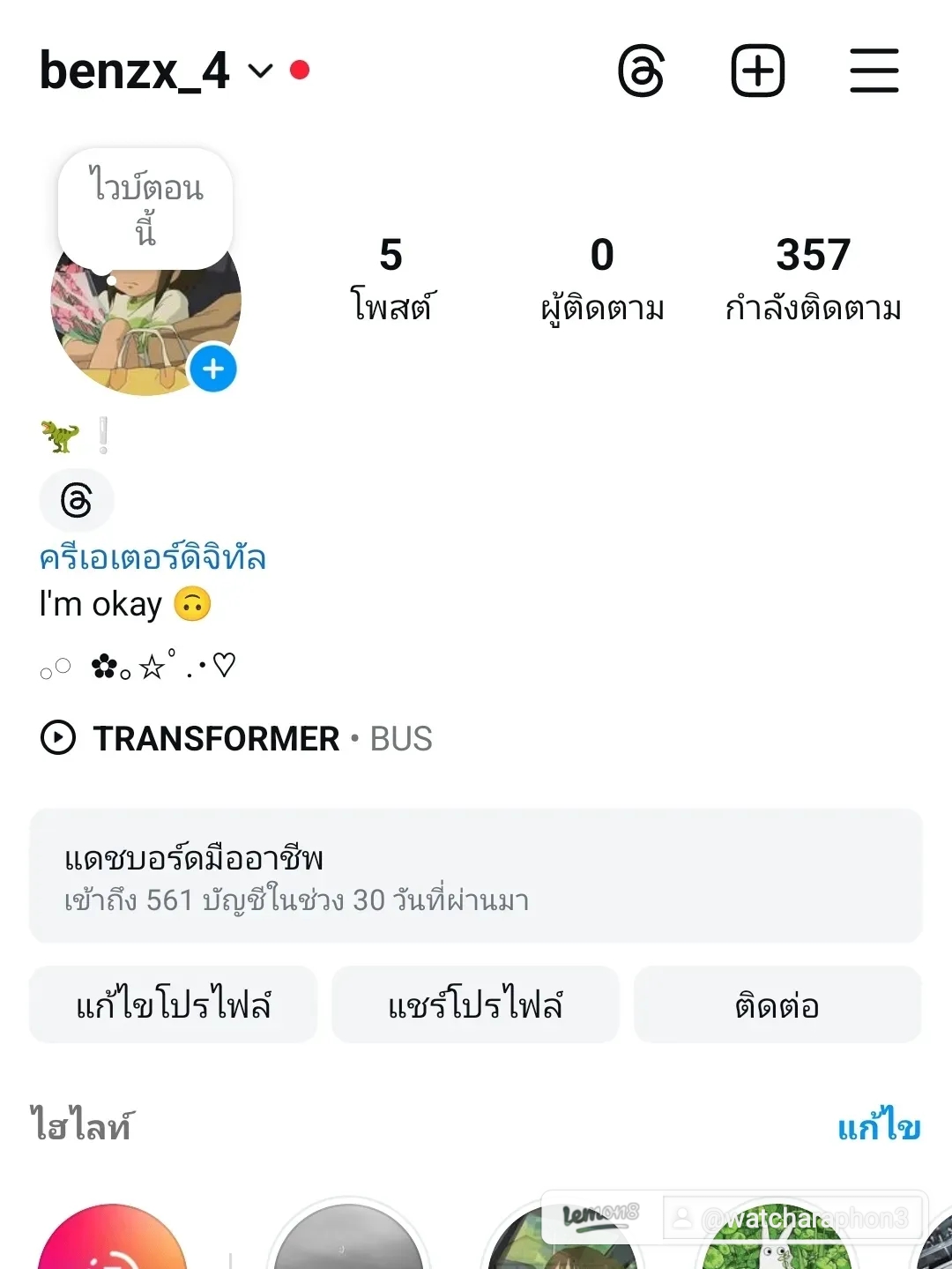Tap the ติดต่อ contact button
Screen dimensions: 952x1269
pos(777,1004)
